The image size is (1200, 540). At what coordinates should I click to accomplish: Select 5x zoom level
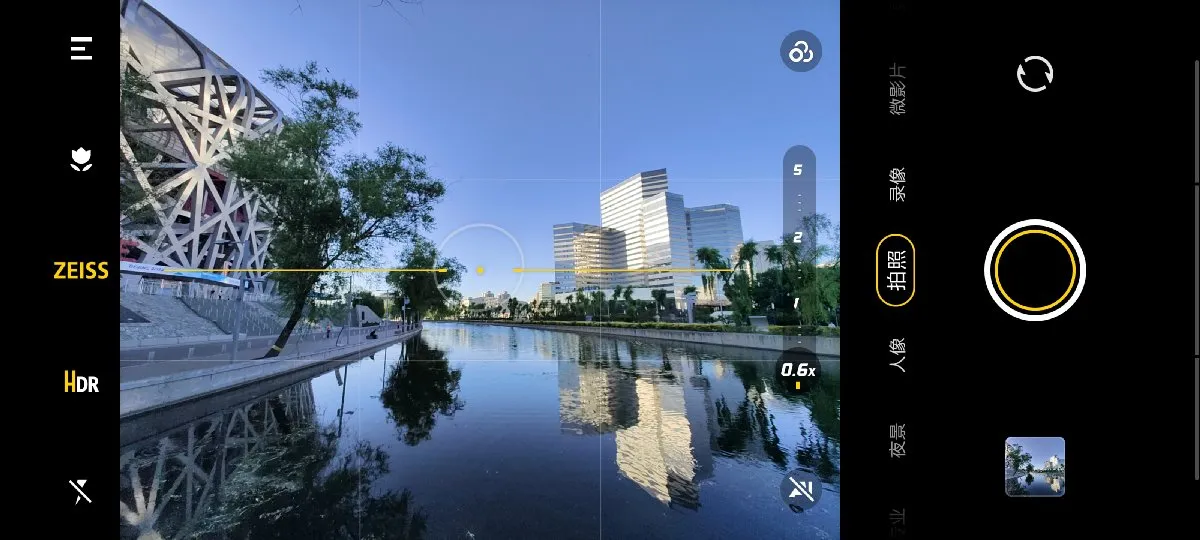pyautogui.click(x=798, y=170)
